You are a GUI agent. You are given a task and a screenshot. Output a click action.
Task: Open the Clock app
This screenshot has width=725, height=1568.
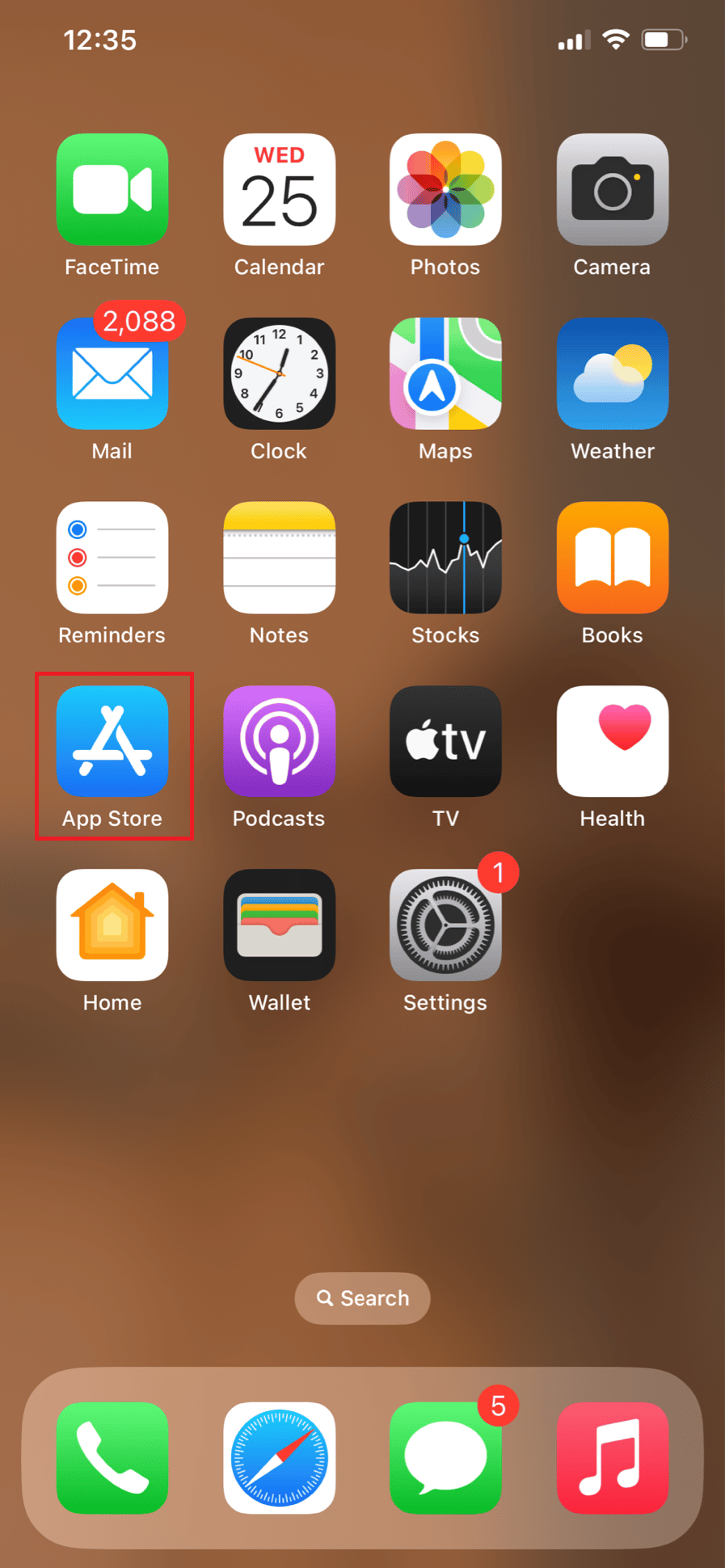pyautogui.click(x=279, y=374)
